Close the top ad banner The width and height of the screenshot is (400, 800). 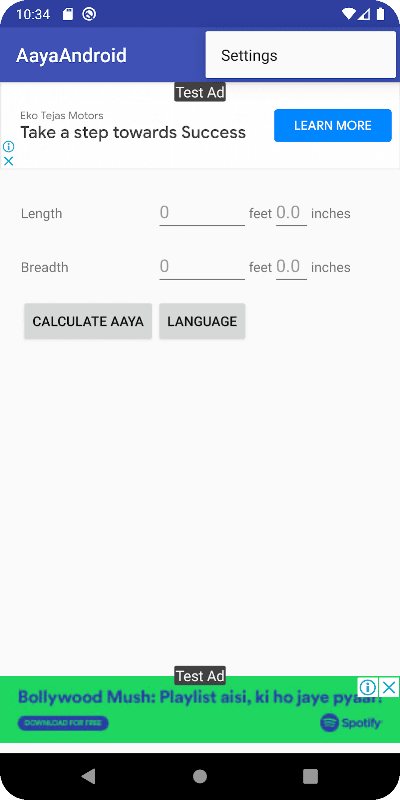8,161
